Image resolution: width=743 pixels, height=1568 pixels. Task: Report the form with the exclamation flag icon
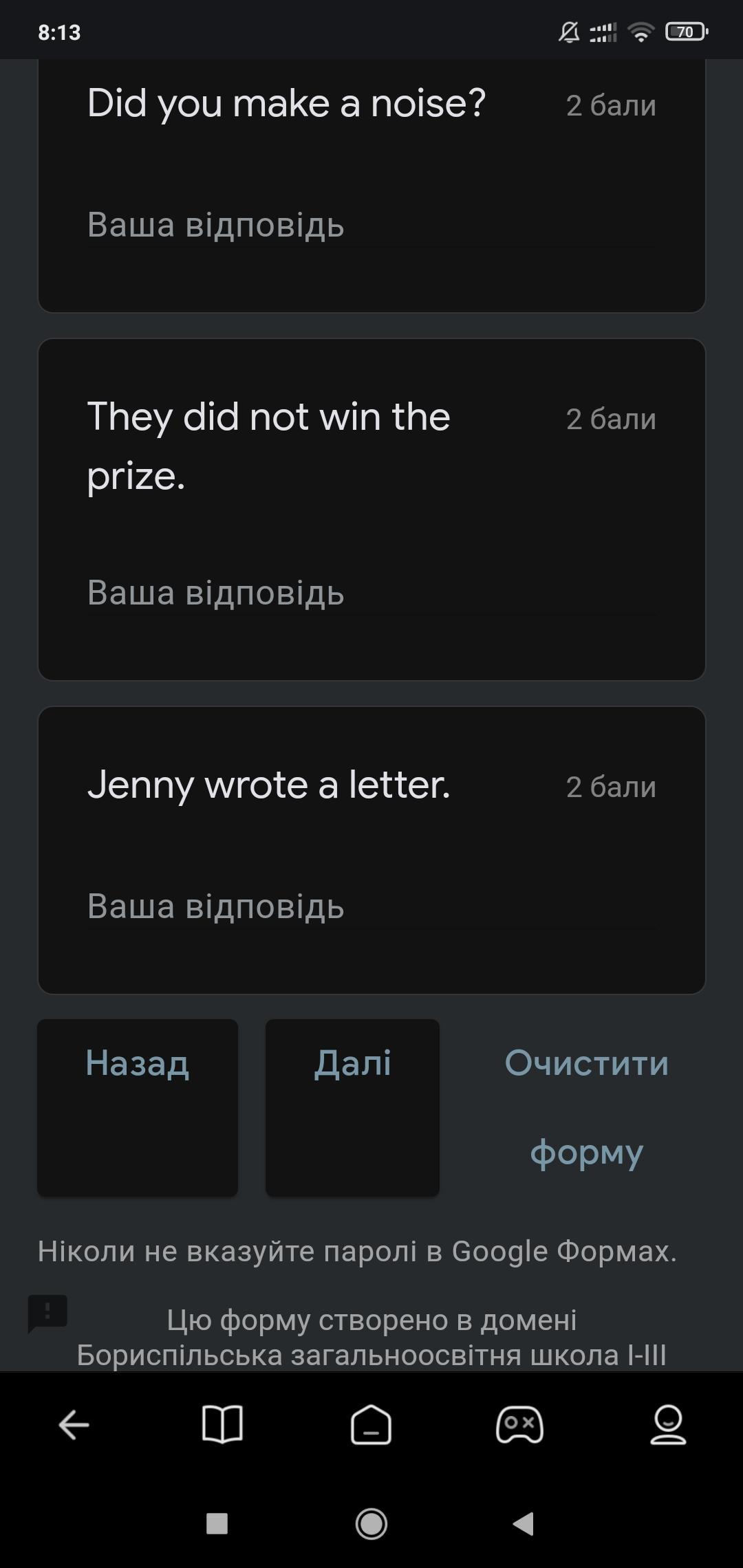pos(47,1312)
